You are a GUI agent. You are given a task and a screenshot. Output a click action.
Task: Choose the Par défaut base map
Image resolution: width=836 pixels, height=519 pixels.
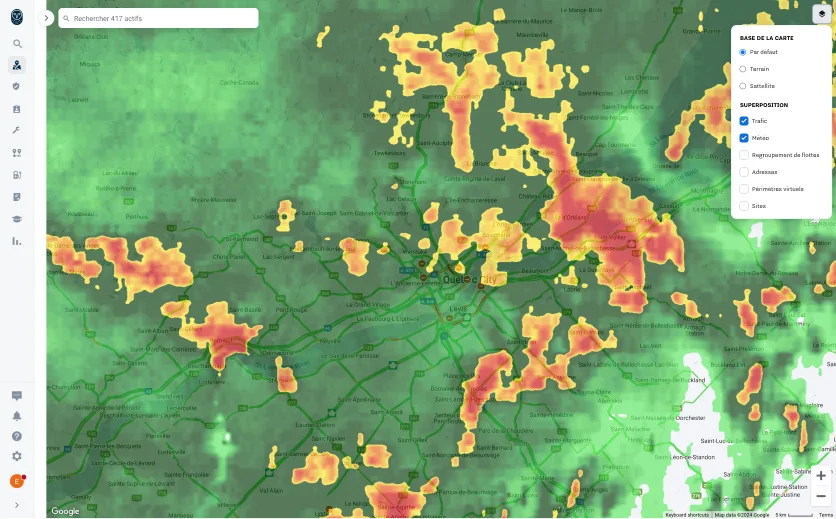(x=743, y=52)
